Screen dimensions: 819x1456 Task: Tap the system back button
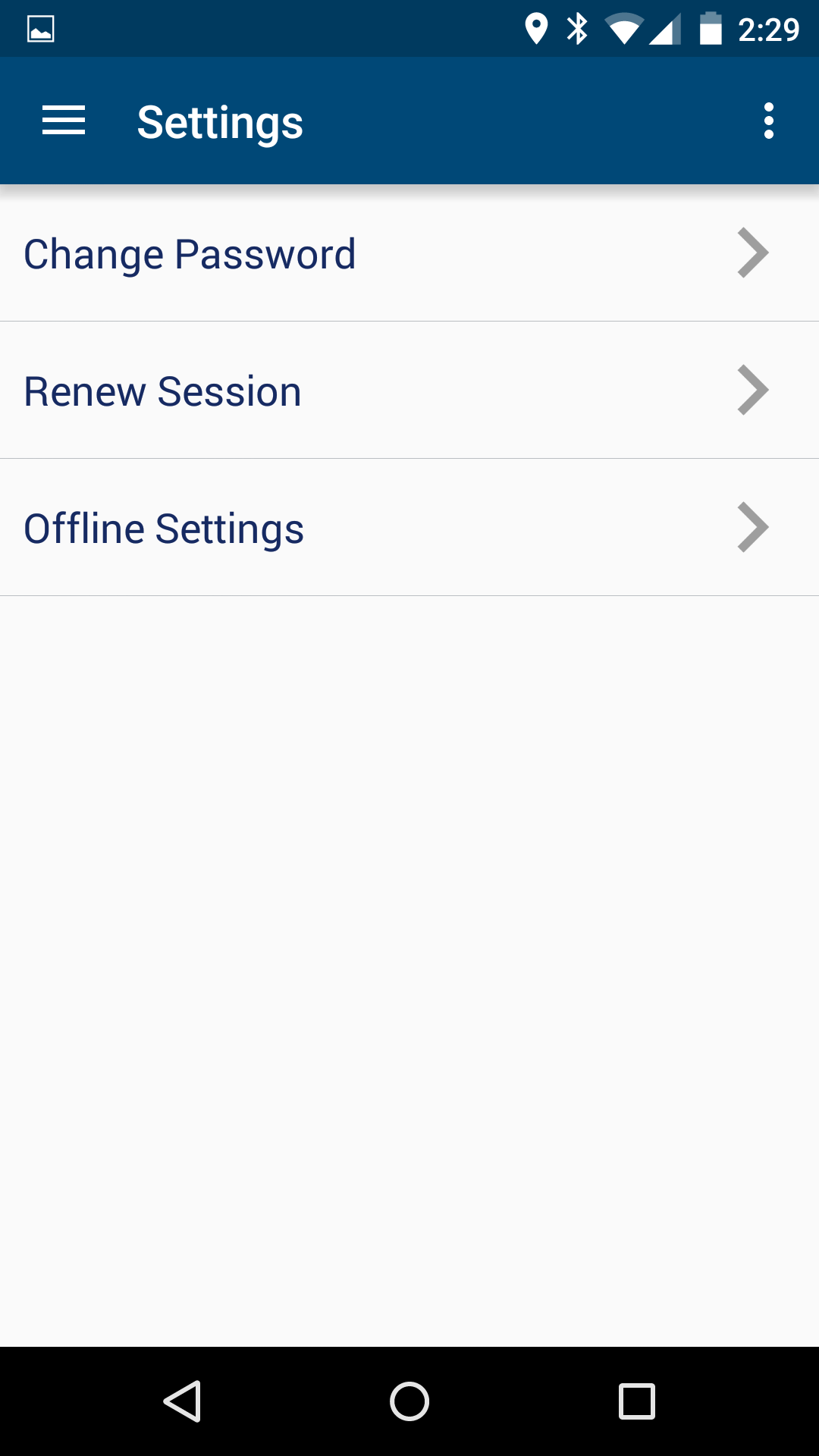[x=182, y=1401]
